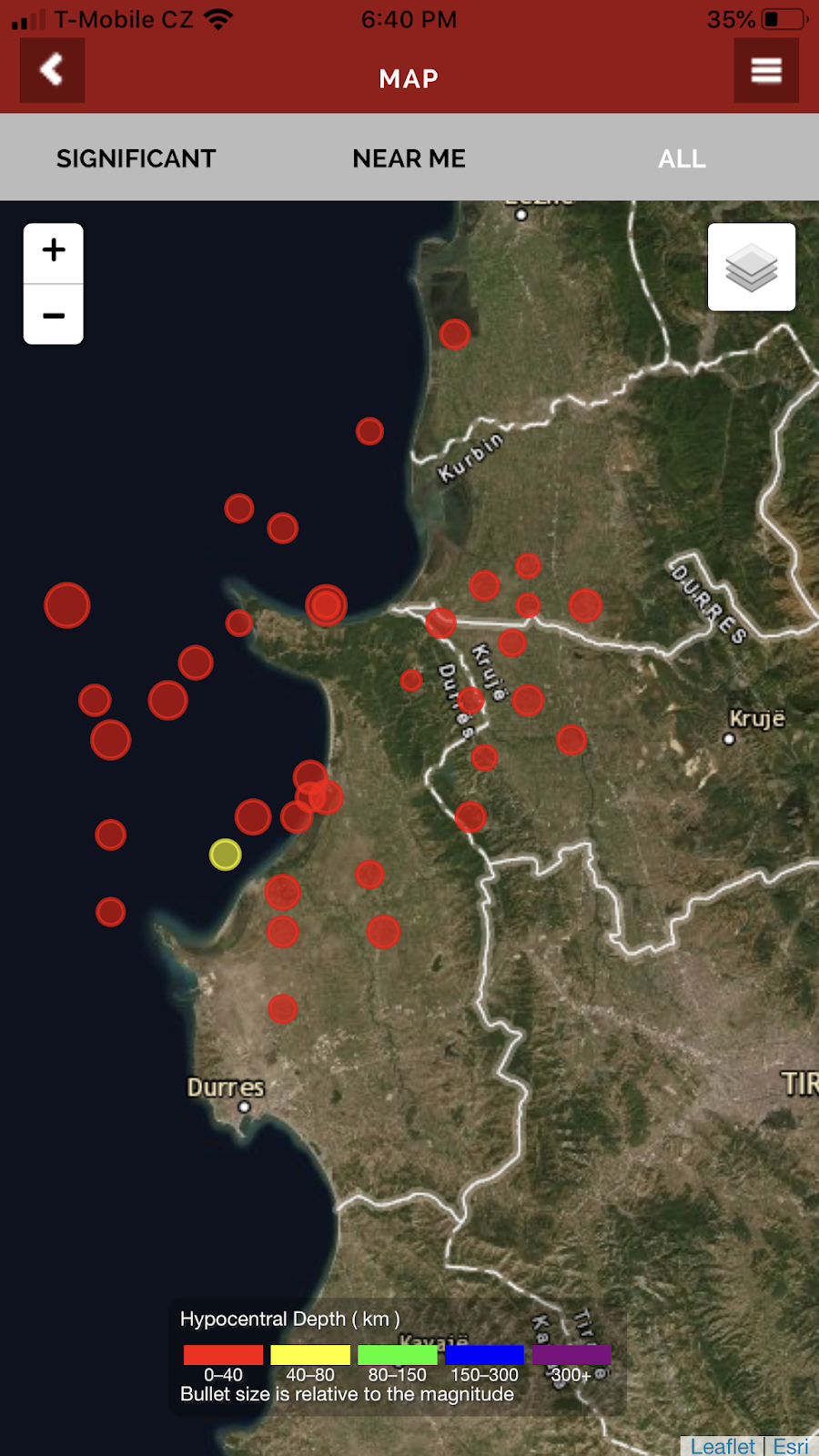Go back using the arrow button
Screen dimensions: 819x1456
[x=53, y=70]
